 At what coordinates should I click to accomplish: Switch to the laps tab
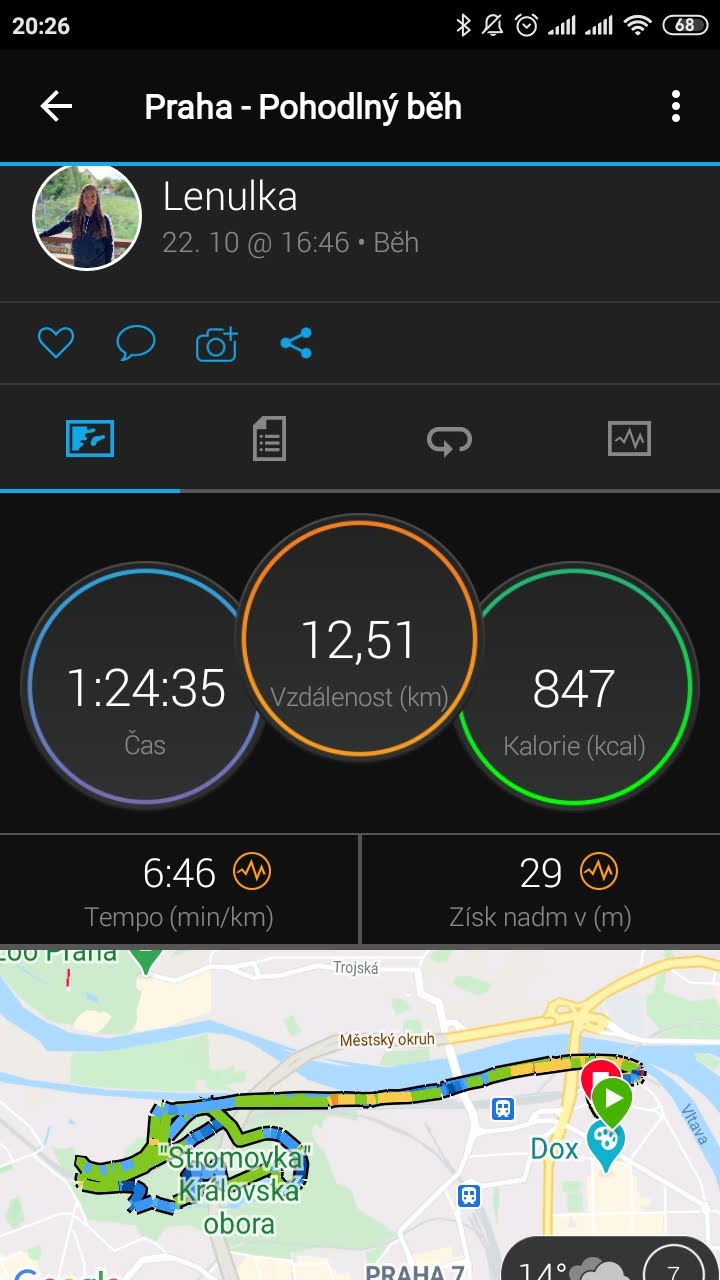pyautogui.click(x=449, y=439)
